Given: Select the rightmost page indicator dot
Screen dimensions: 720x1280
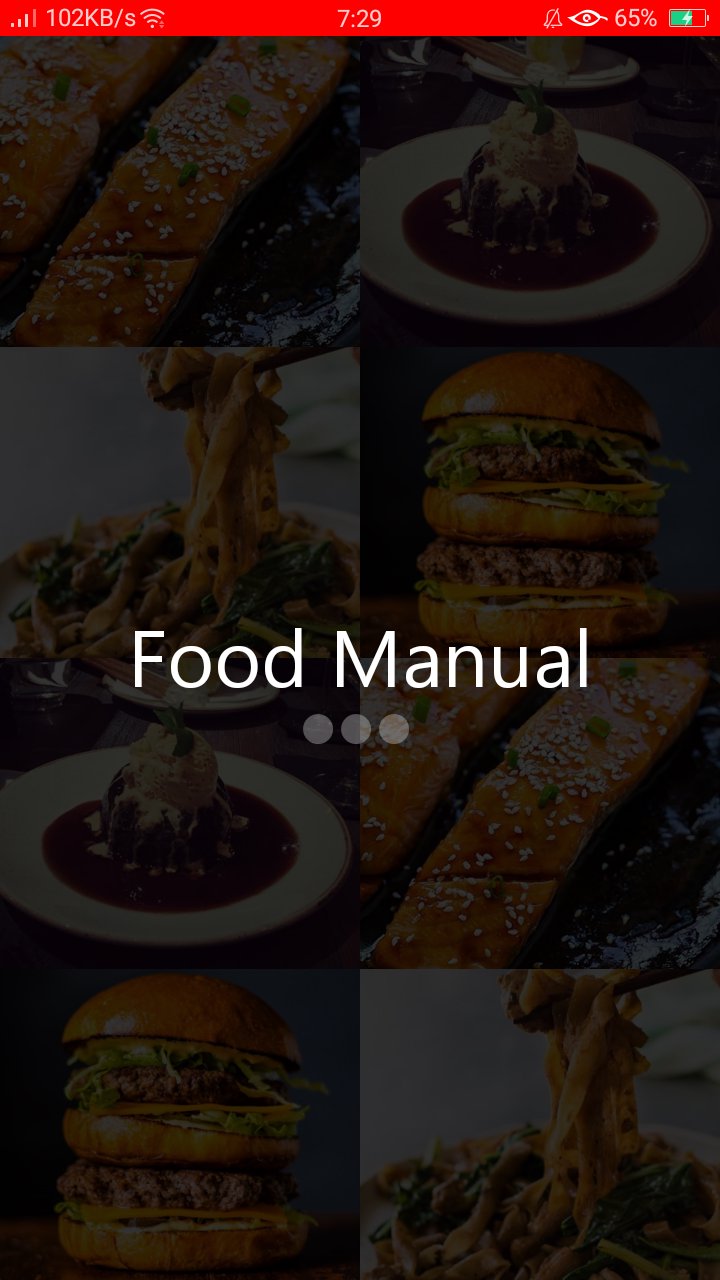Looking at the screenshot, I should click(x=393, y=729).
